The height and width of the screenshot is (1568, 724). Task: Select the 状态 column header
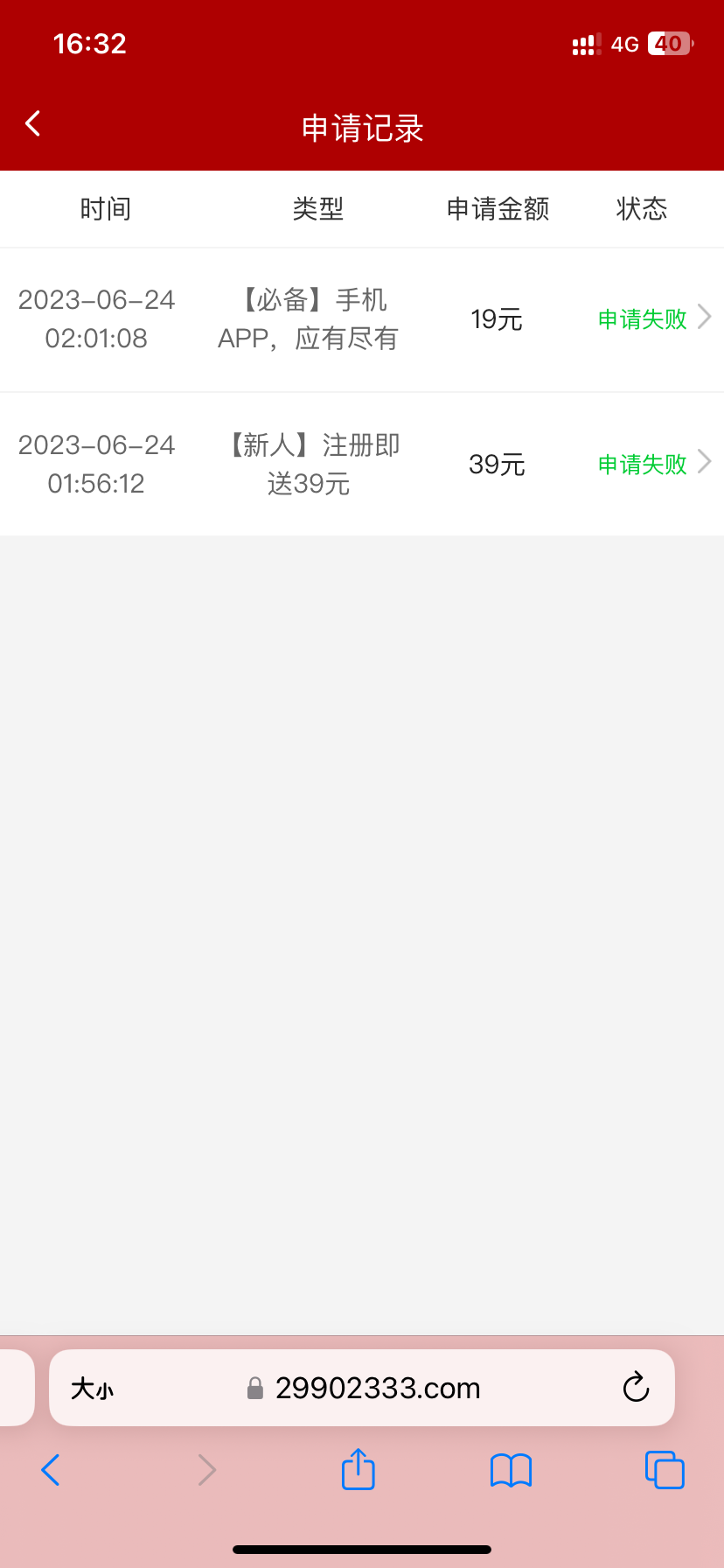click(x=641, y=208)
